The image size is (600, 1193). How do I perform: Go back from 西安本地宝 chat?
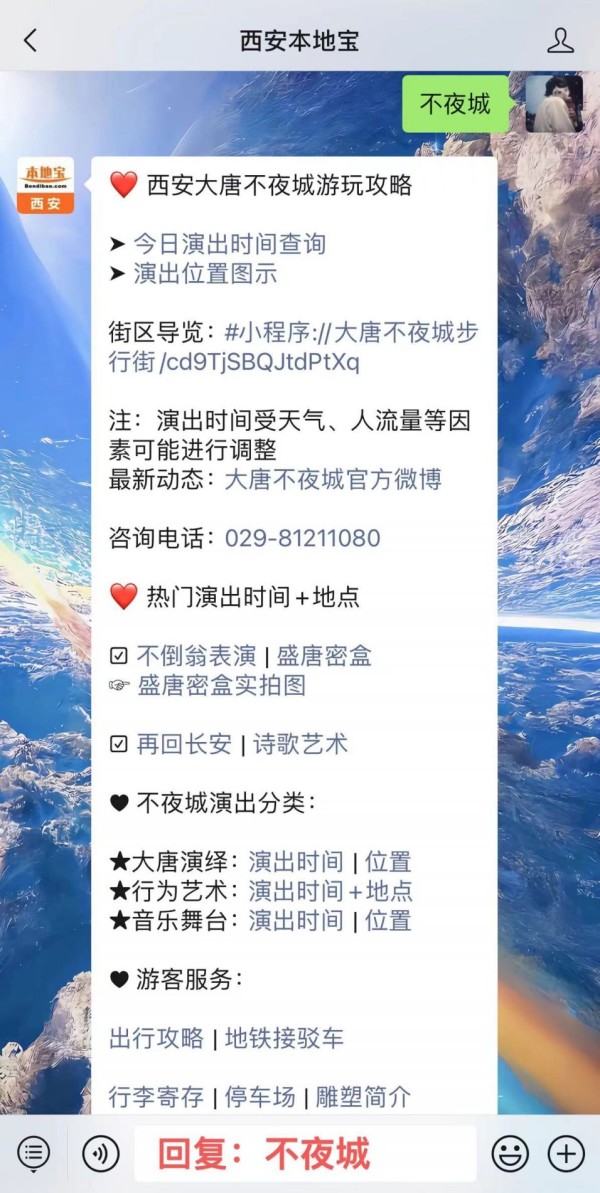(x=30, y=40)
